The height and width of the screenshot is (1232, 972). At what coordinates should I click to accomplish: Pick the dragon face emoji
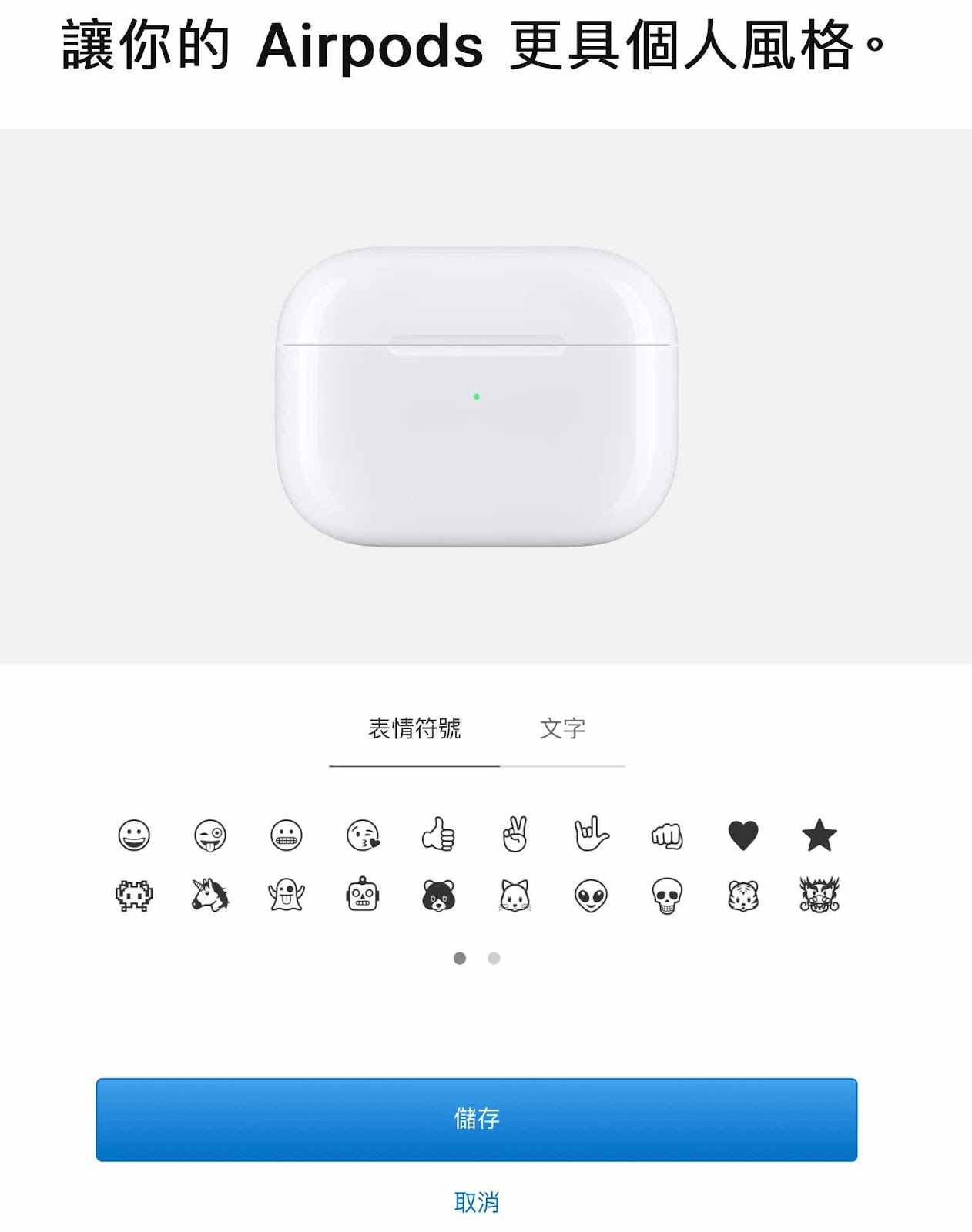coord(819,896)
